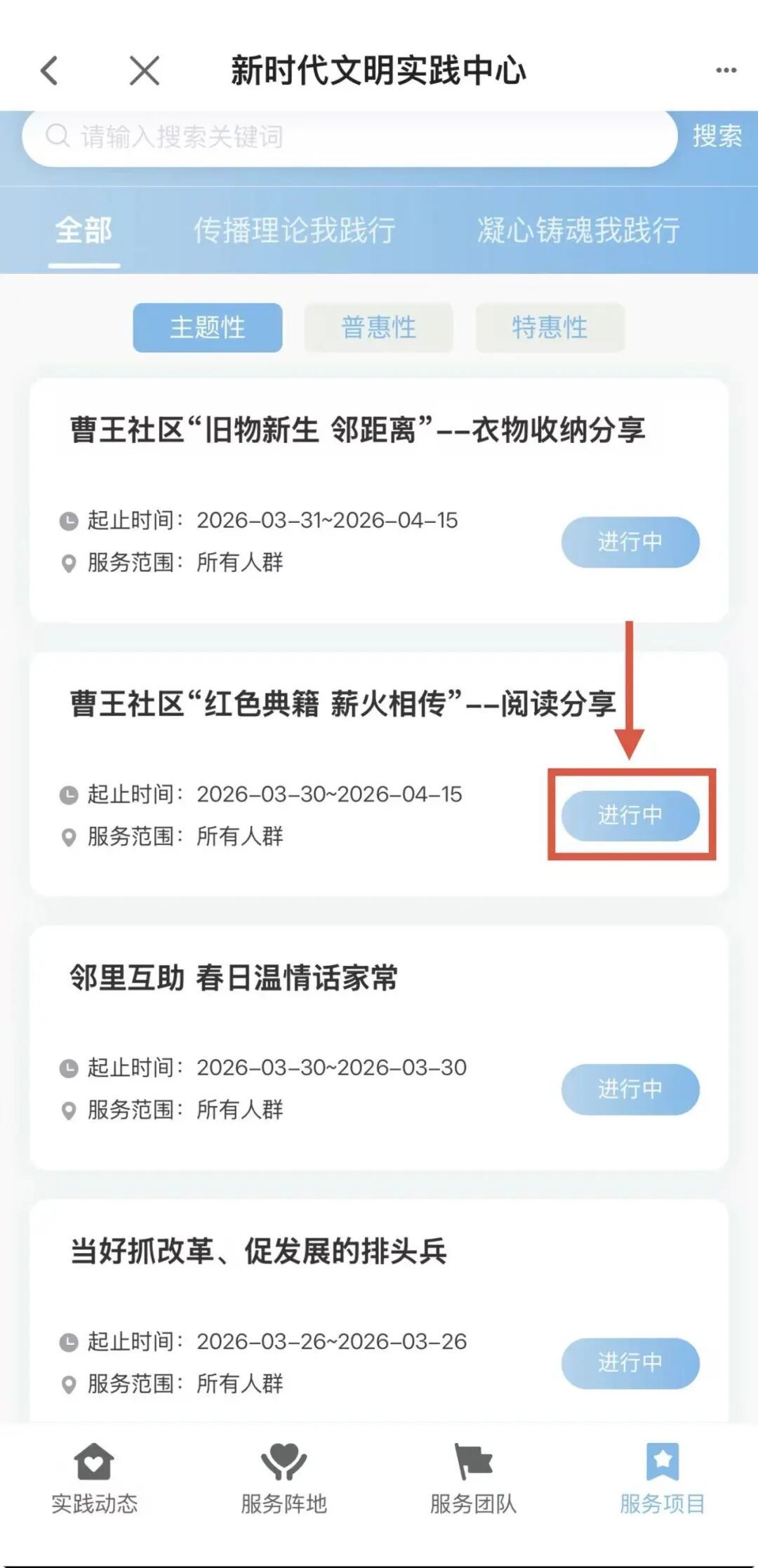This screenshot has width=758, height=1568.
Task: Choose the 主题性 filter chip
Action: click(208, 327)
